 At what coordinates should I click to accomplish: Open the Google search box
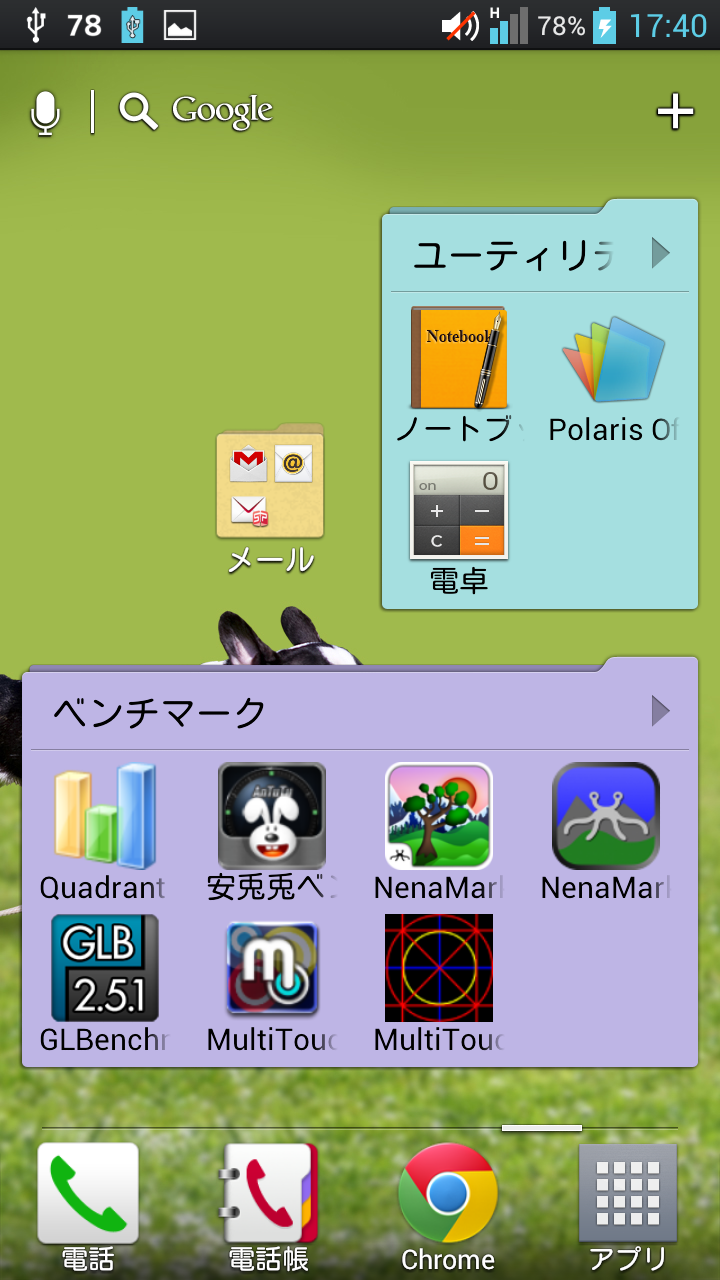[x=196, y=111]
